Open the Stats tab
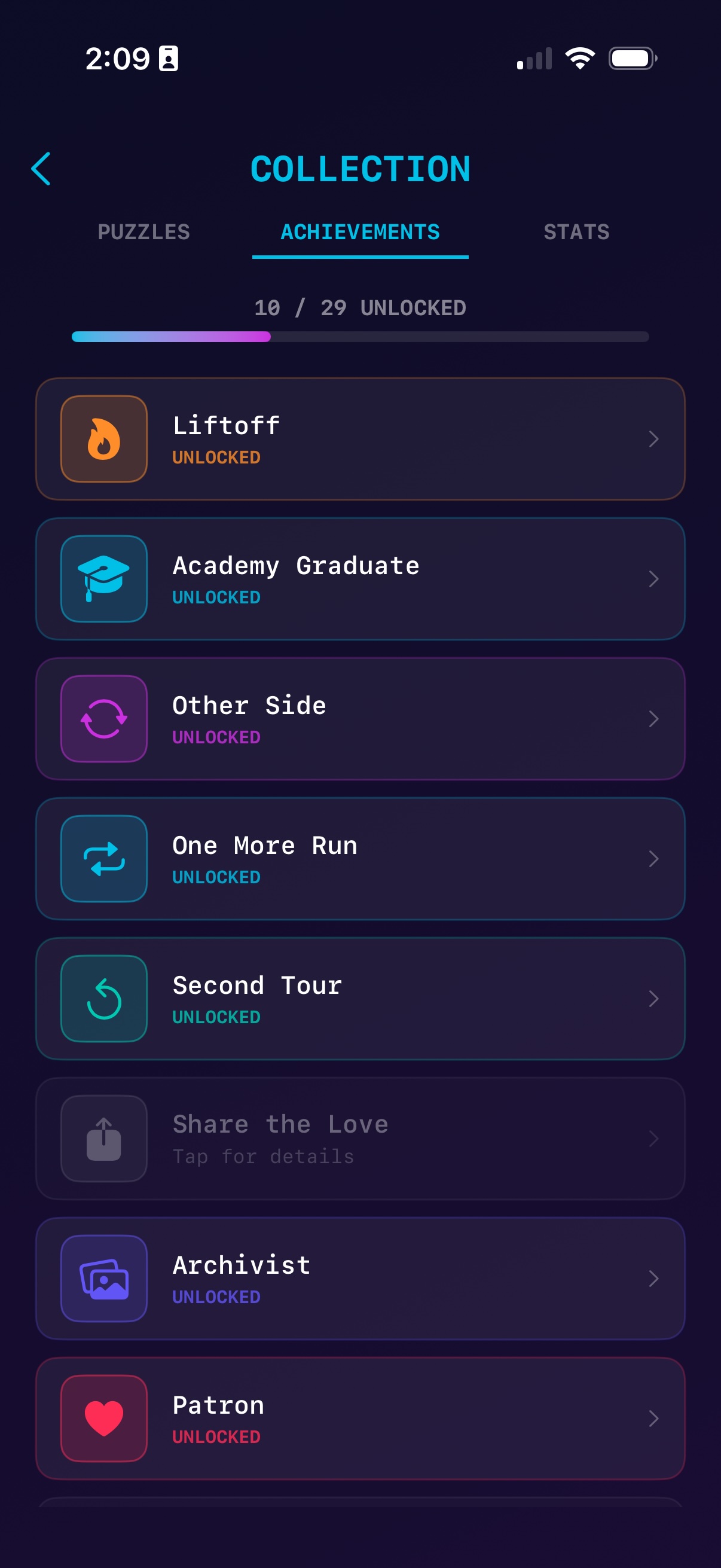 point(577,231)
